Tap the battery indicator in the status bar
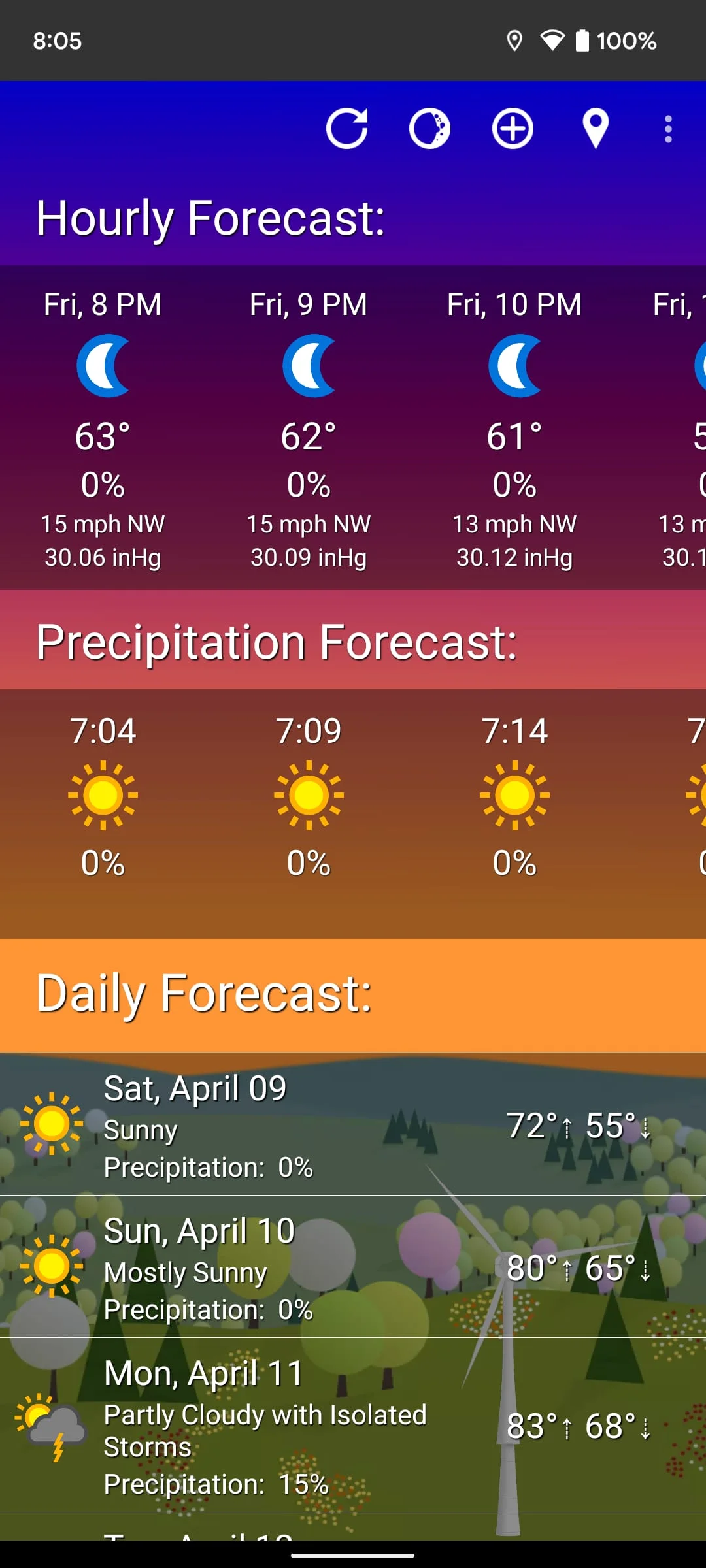 (582, 41)
